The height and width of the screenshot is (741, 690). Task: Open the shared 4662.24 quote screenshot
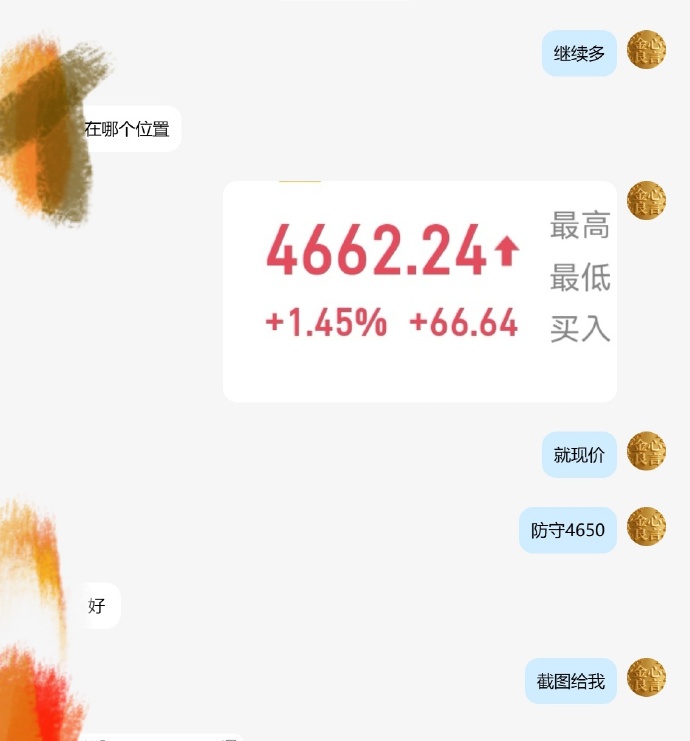tap(419, 291)
